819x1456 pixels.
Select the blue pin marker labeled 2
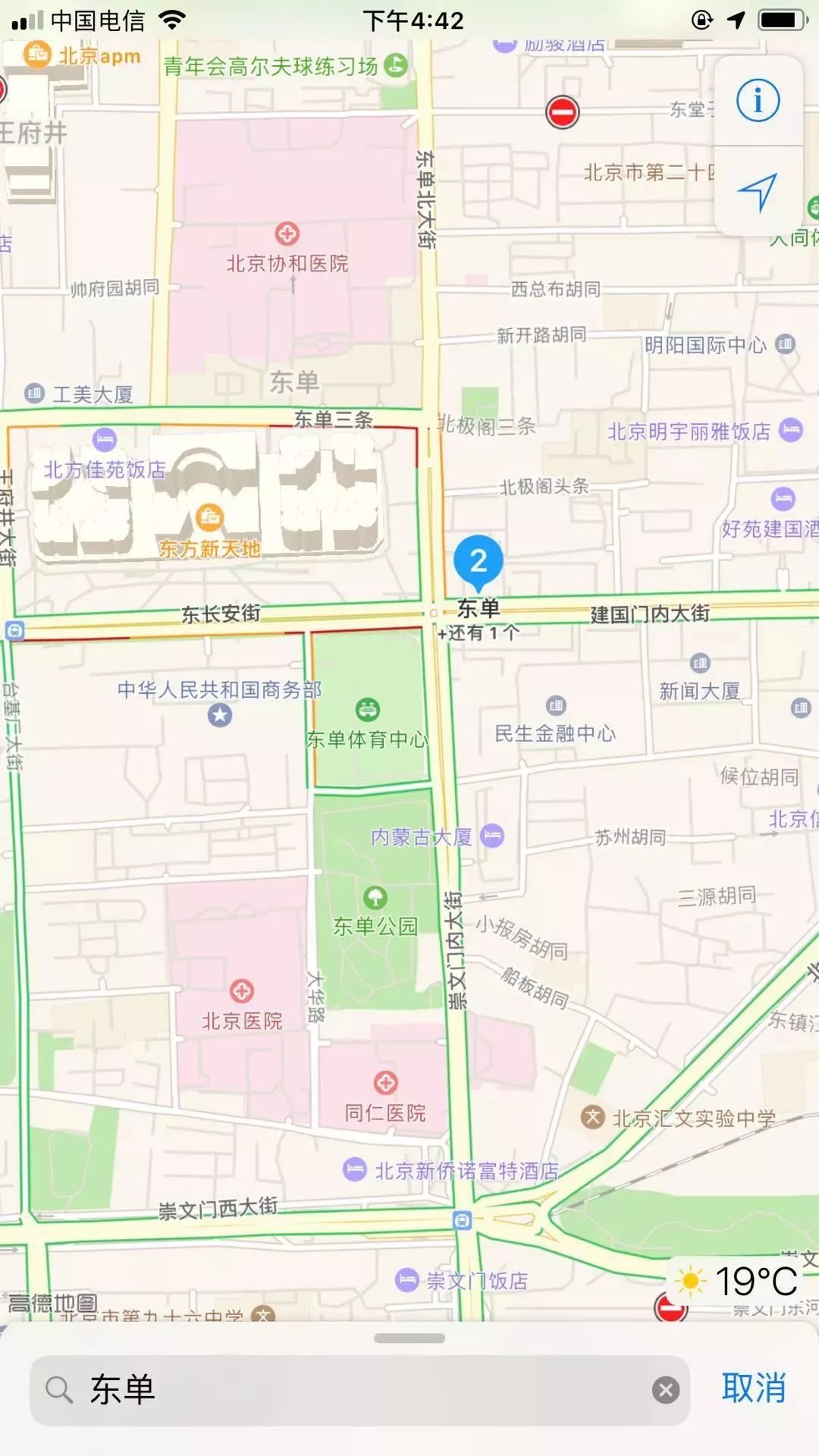click(x=479, y=561)
